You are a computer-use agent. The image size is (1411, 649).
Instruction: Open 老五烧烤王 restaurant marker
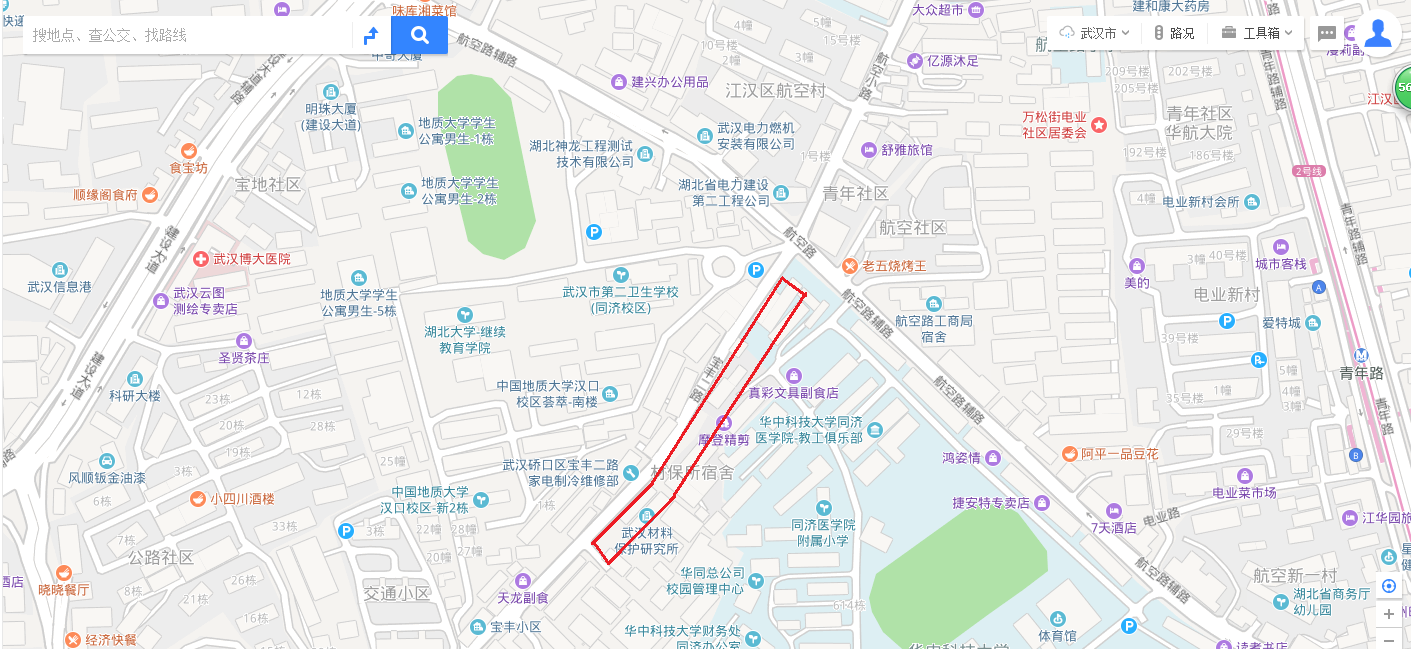tap(849, 266)
